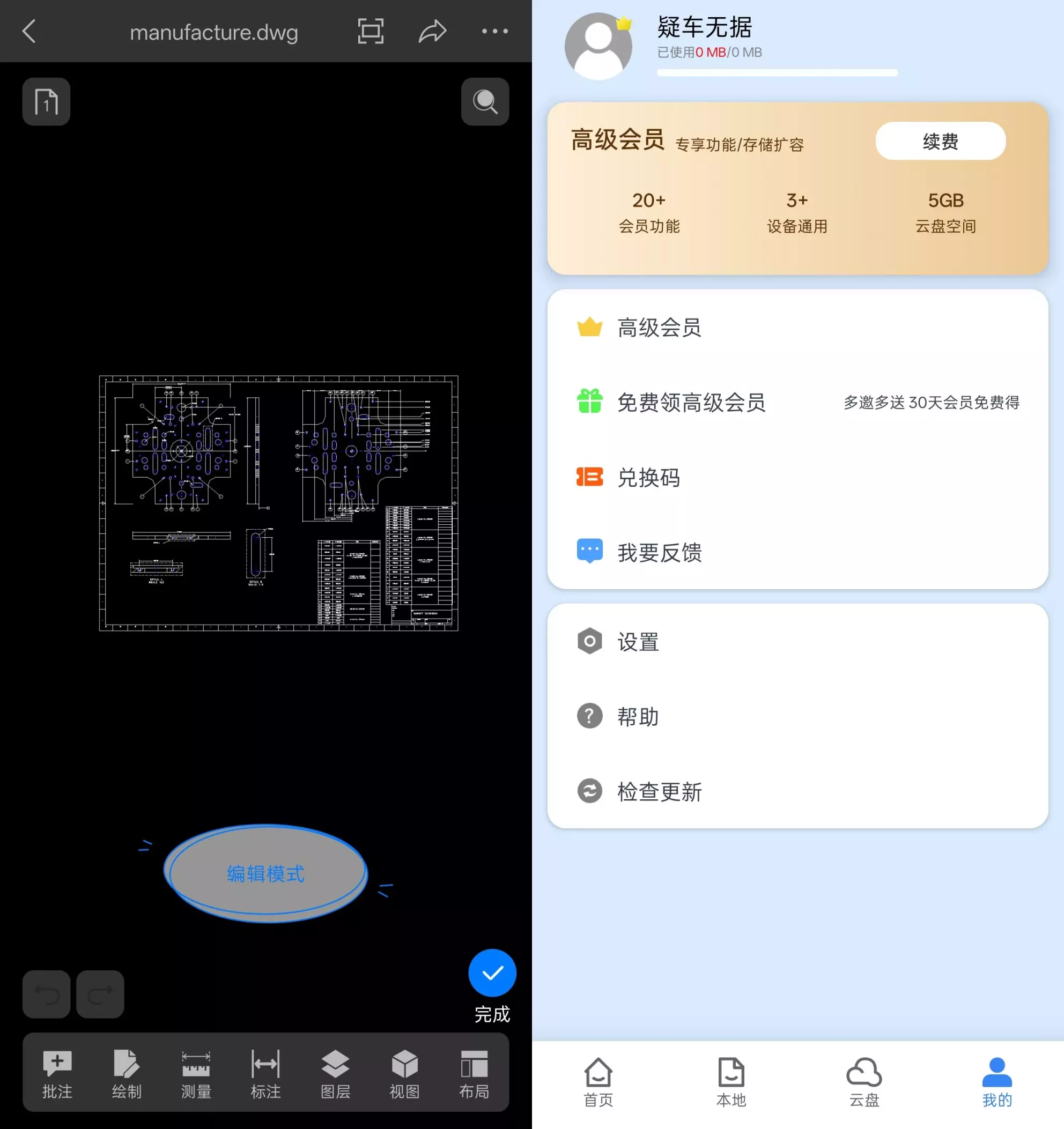
Task: Open 设置 settings
Action: pyautogui.click(x=797, y=642)
